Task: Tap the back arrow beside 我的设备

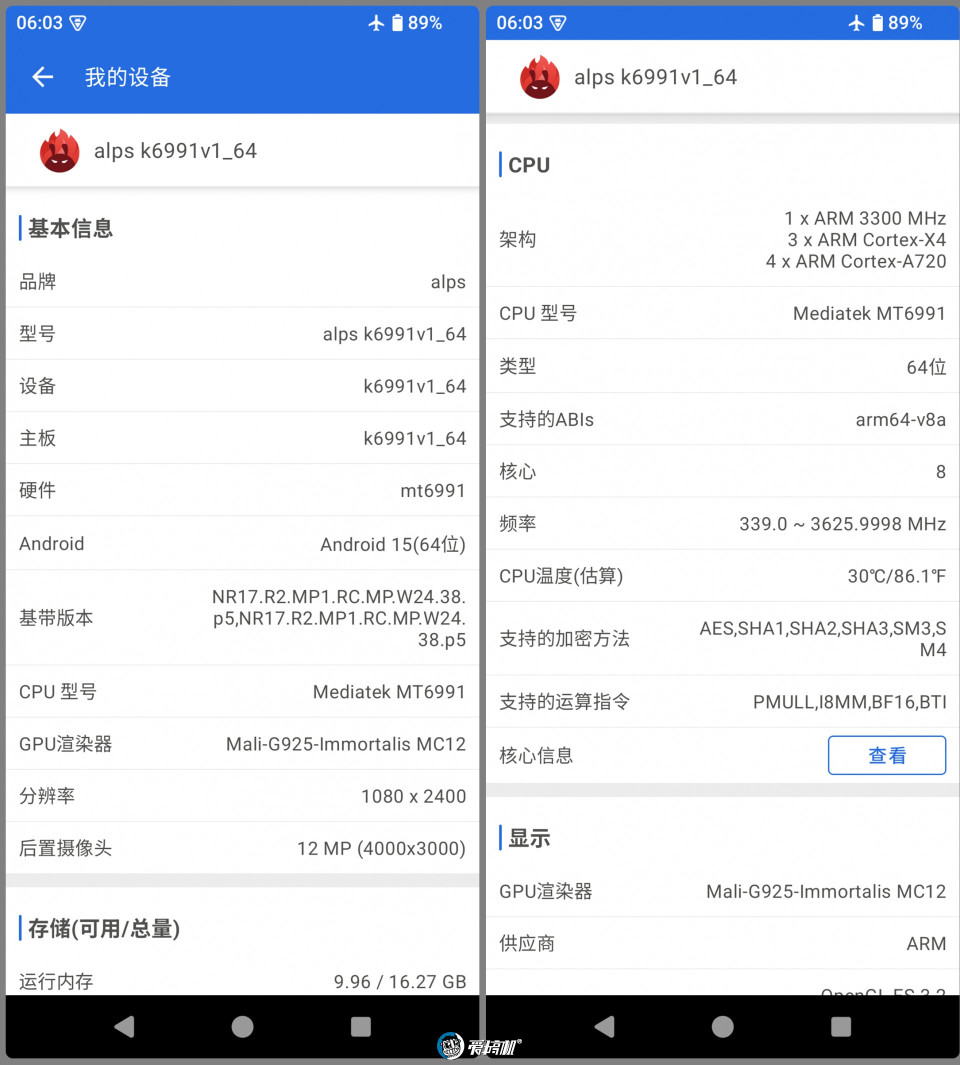Action: 42,77
